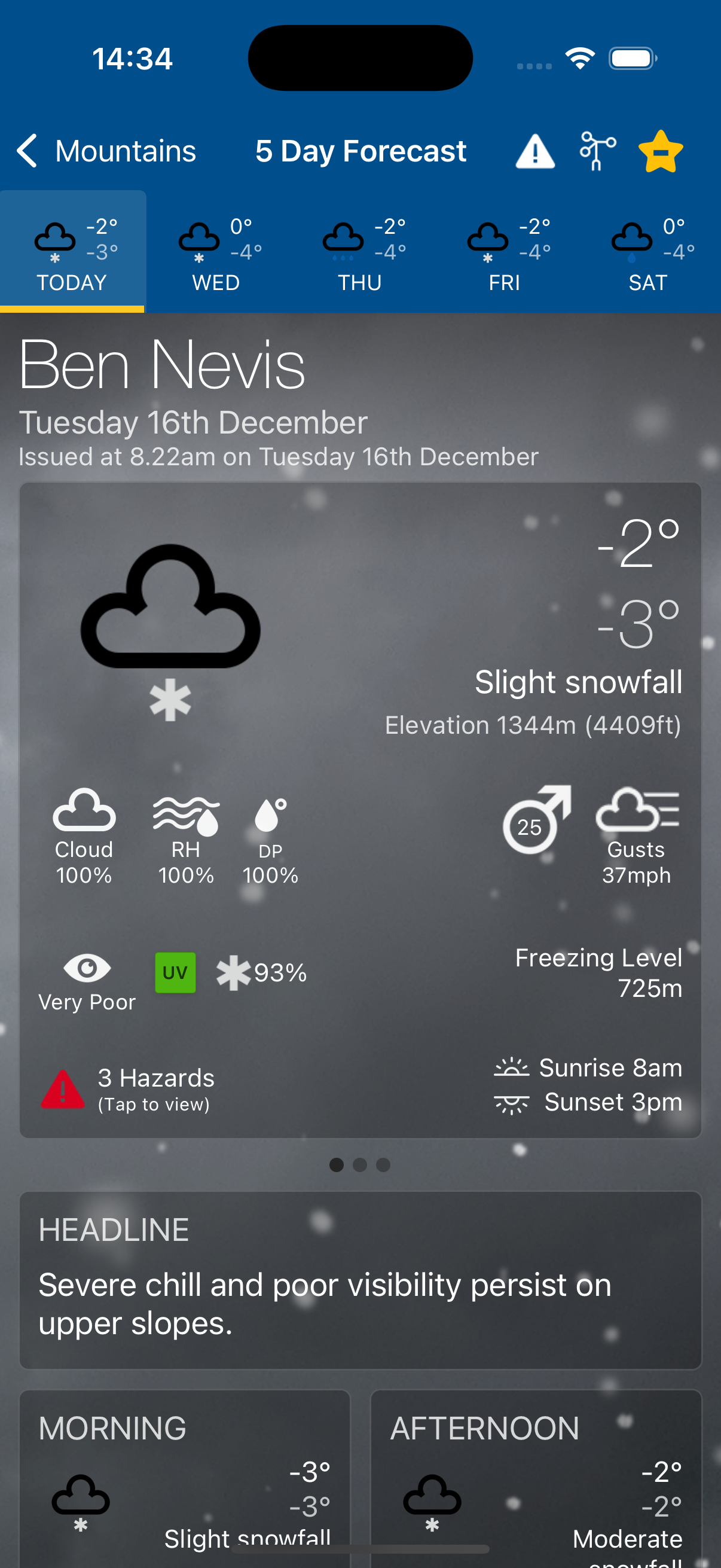Switch to the THU forecast tab
721x1568 pixels.
point(360,252)
